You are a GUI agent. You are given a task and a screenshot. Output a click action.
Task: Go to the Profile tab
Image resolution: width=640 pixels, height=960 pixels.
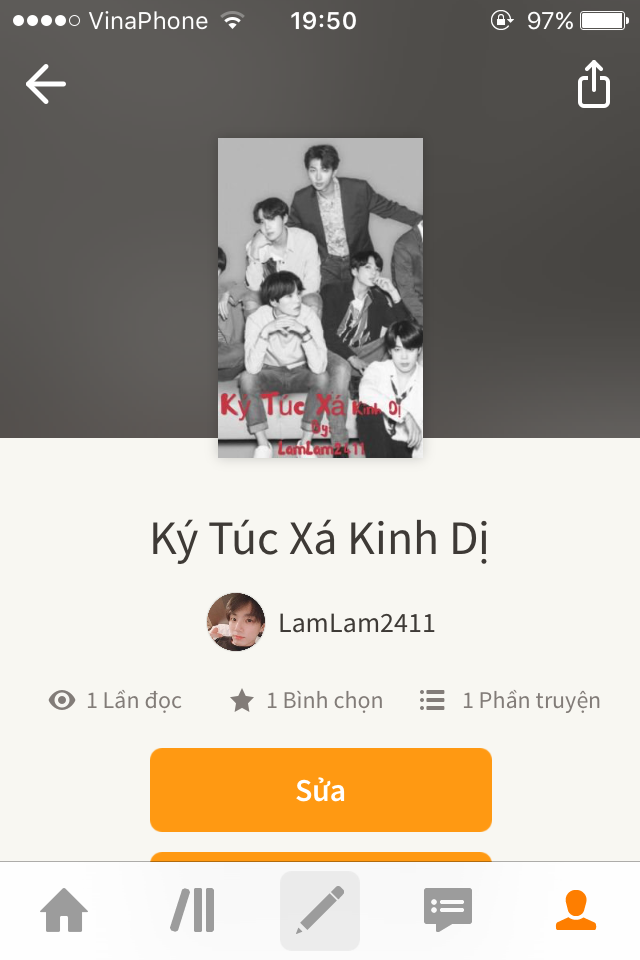[x=575, y=911]
